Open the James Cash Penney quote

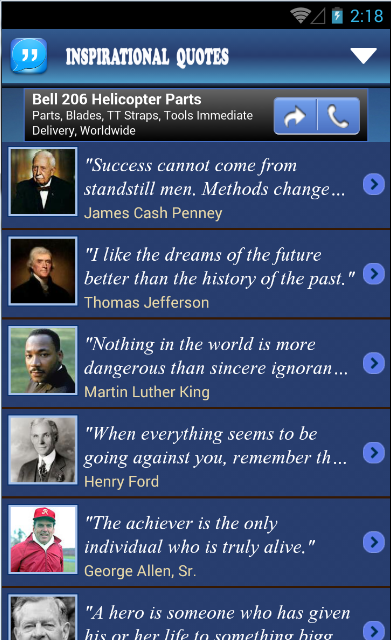pyautogui.click(x=196, y=185)
